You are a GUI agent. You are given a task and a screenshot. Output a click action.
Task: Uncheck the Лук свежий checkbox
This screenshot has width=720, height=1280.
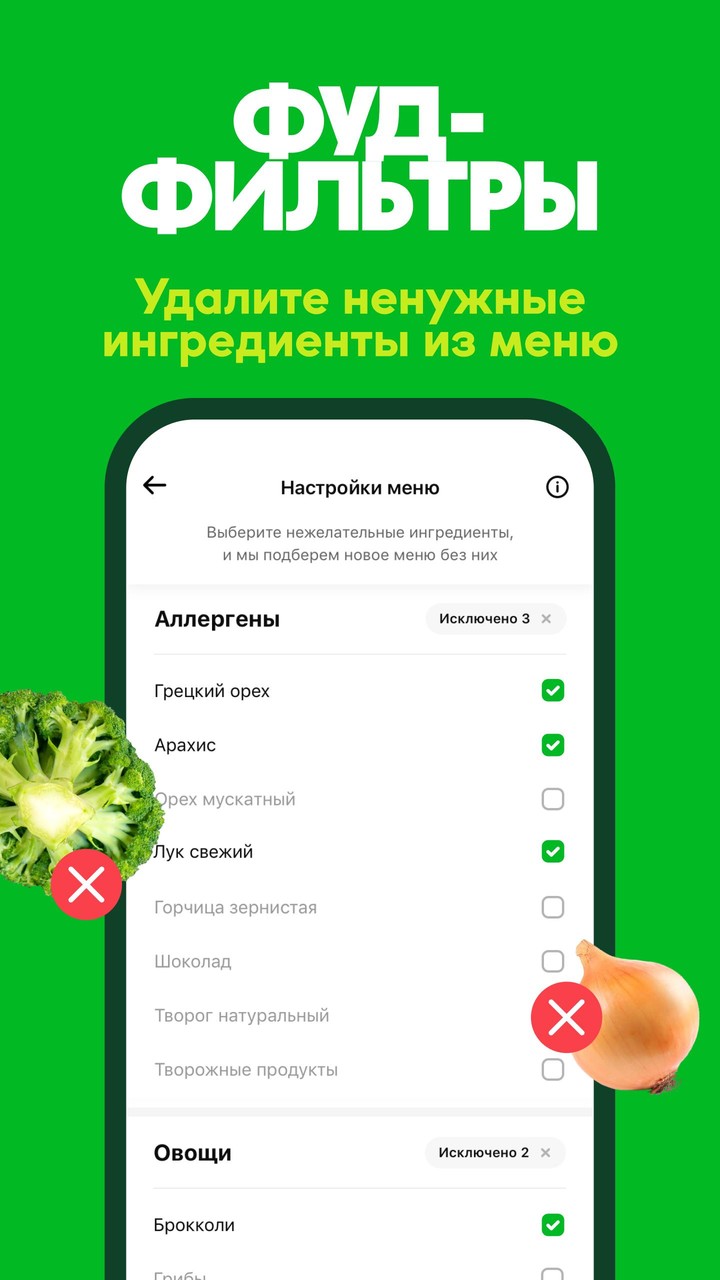552,852
